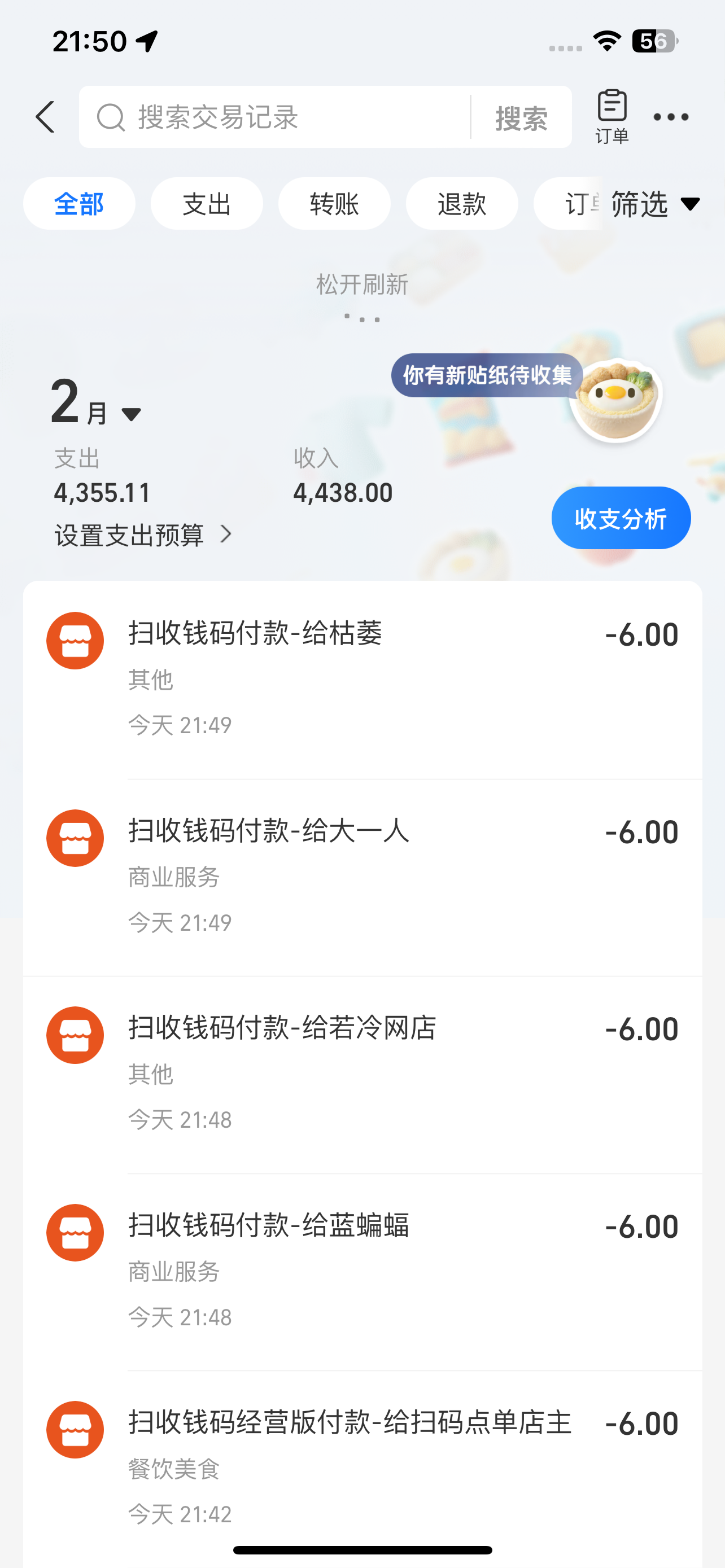
Task: Switch to the 退款 tab
Action: (461, 203)
